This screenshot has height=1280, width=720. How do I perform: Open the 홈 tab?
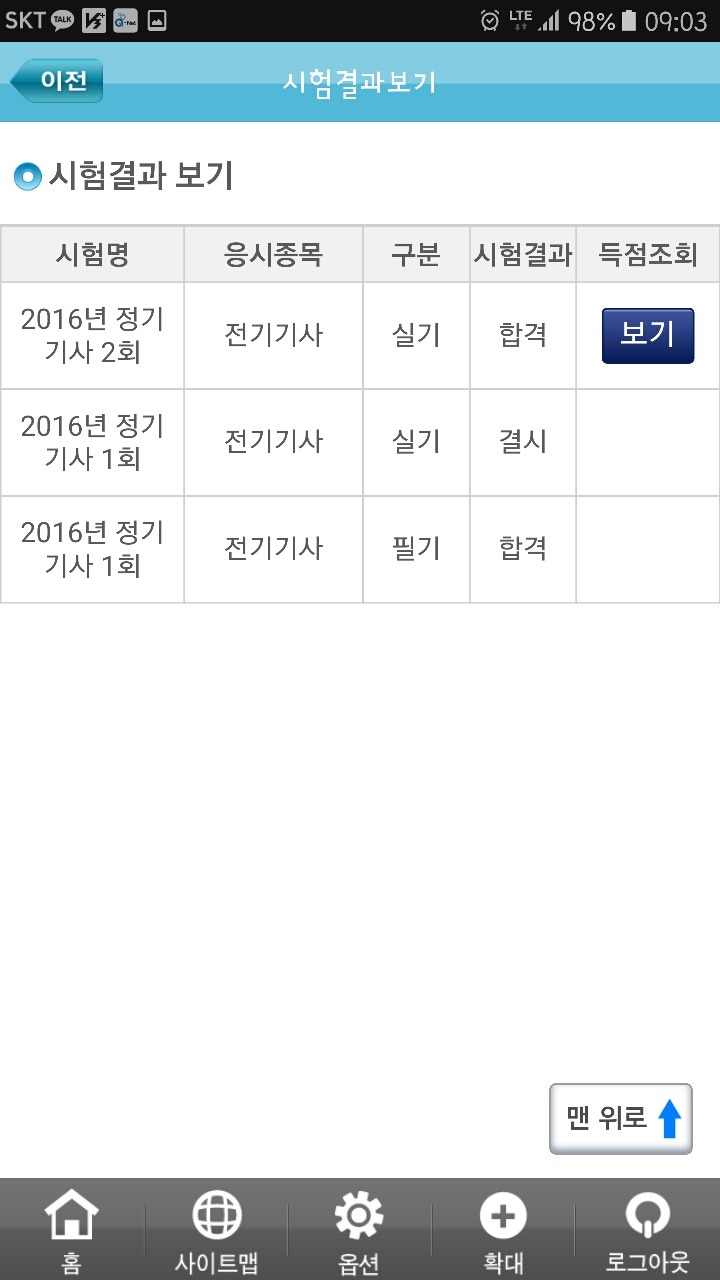click(72, 1230)
